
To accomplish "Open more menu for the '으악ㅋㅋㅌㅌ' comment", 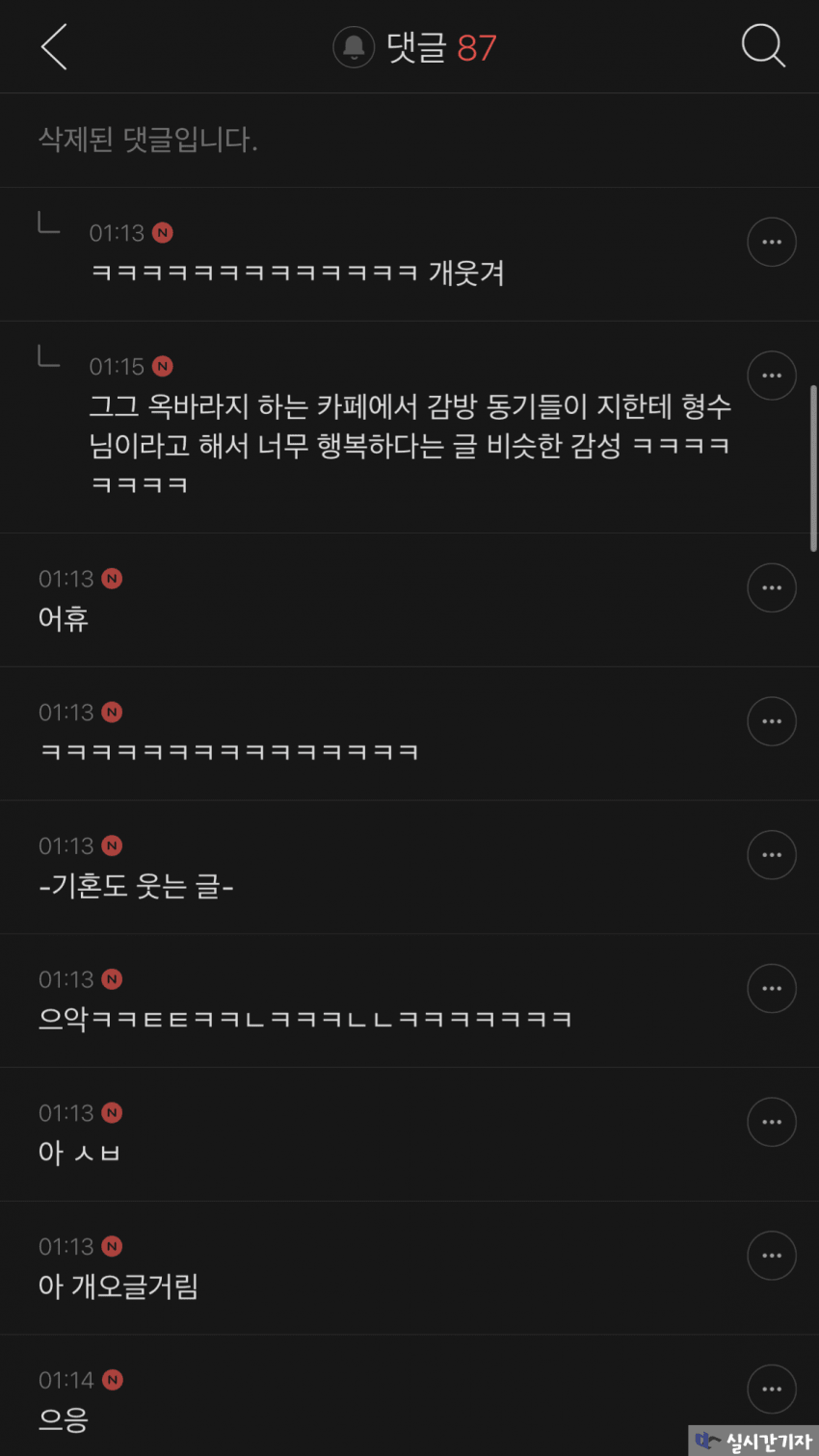I will pos(772,988).
